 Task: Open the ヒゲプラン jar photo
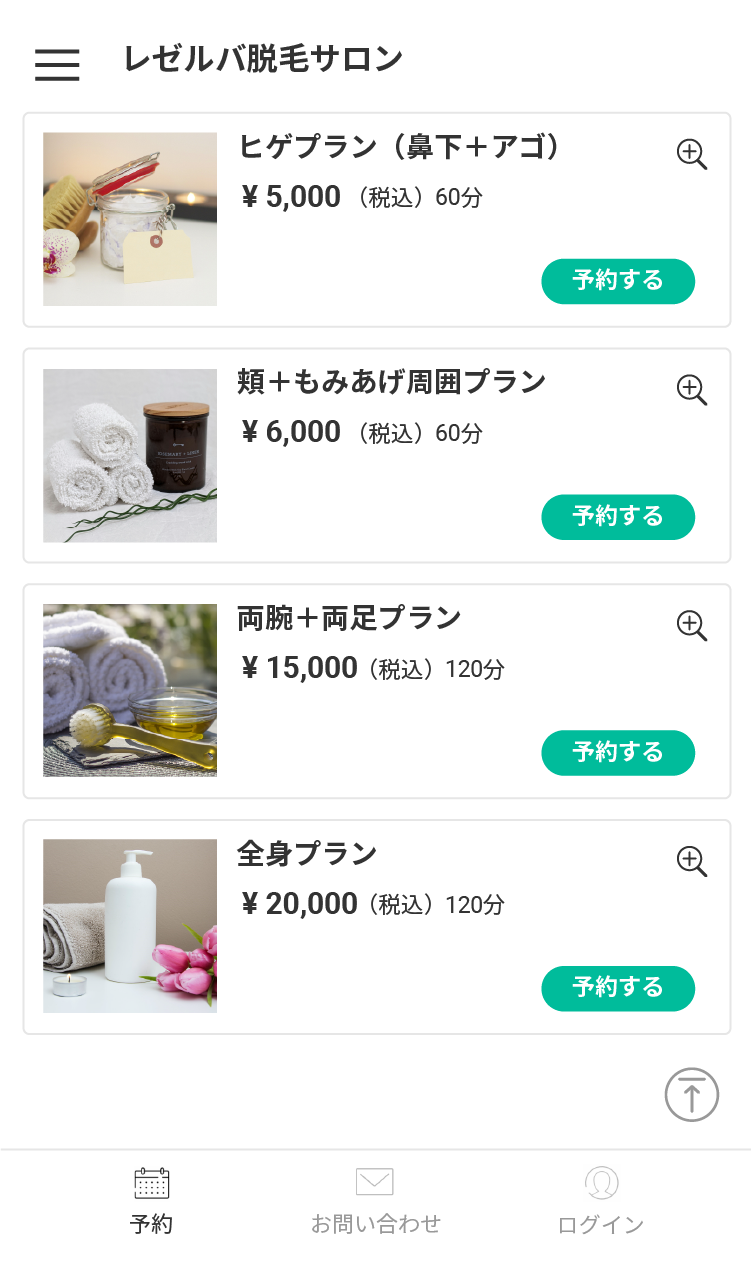130,219
